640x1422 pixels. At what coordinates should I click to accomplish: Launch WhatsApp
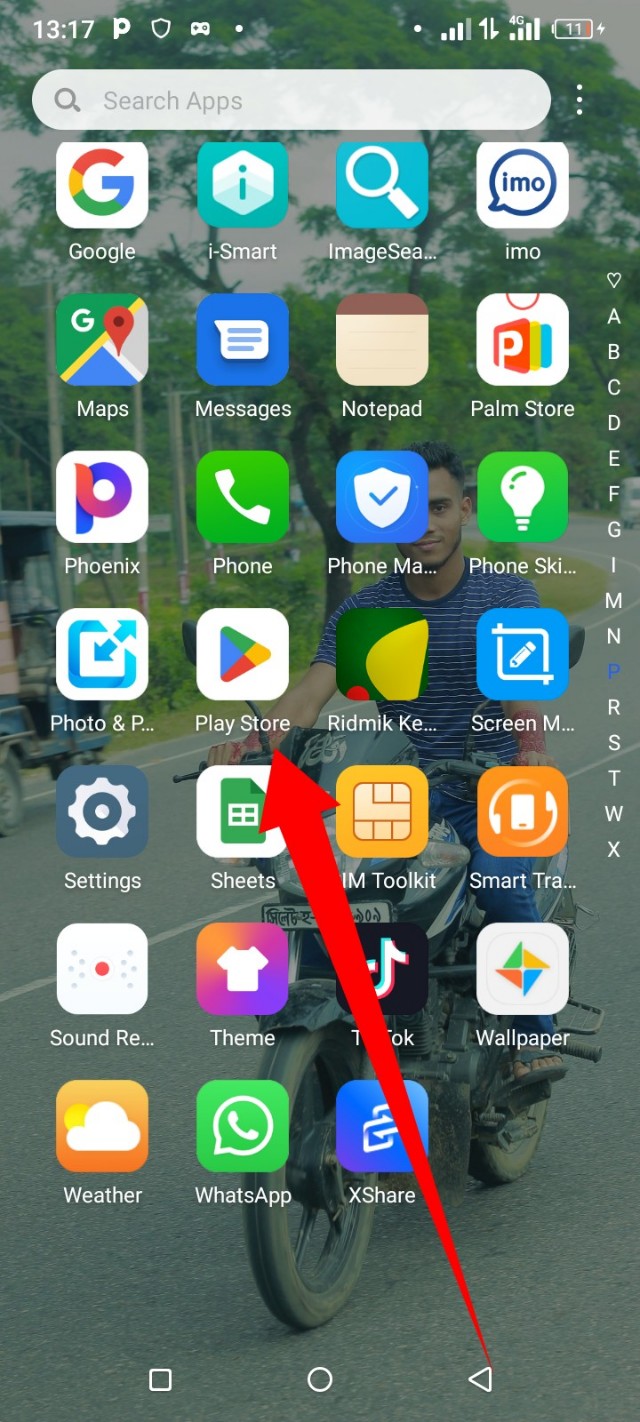pyautogui.click(x=242, y=1126)
